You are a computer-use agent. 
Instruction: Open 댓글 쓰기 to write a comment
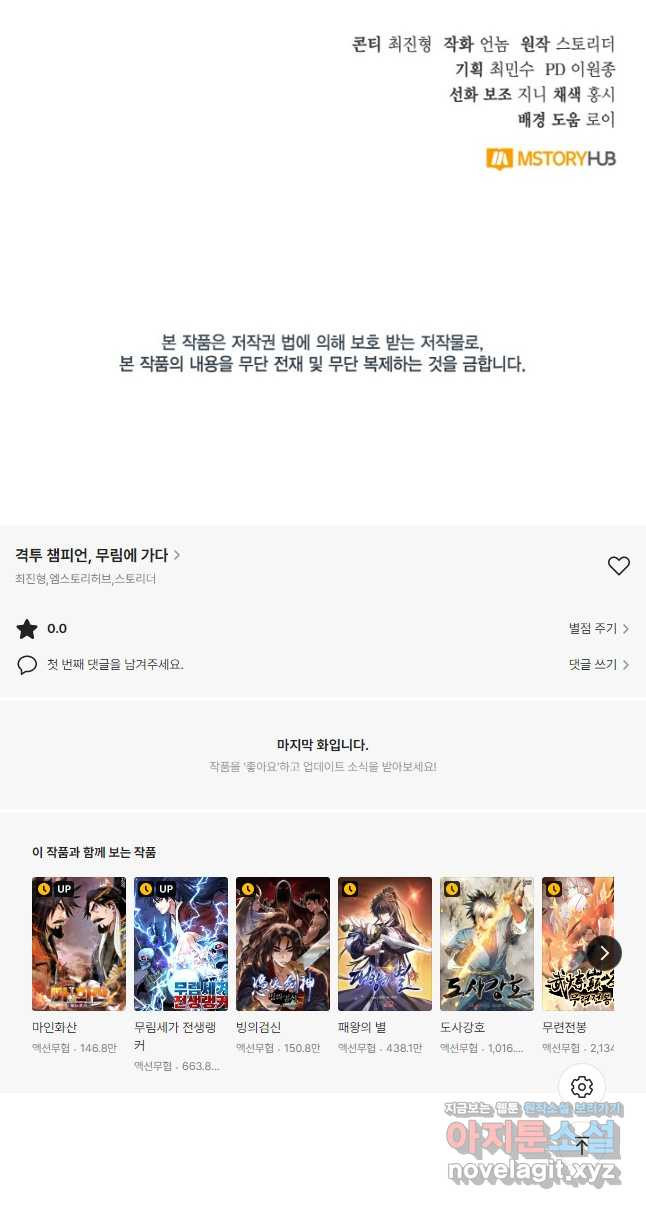coord(599,664)
